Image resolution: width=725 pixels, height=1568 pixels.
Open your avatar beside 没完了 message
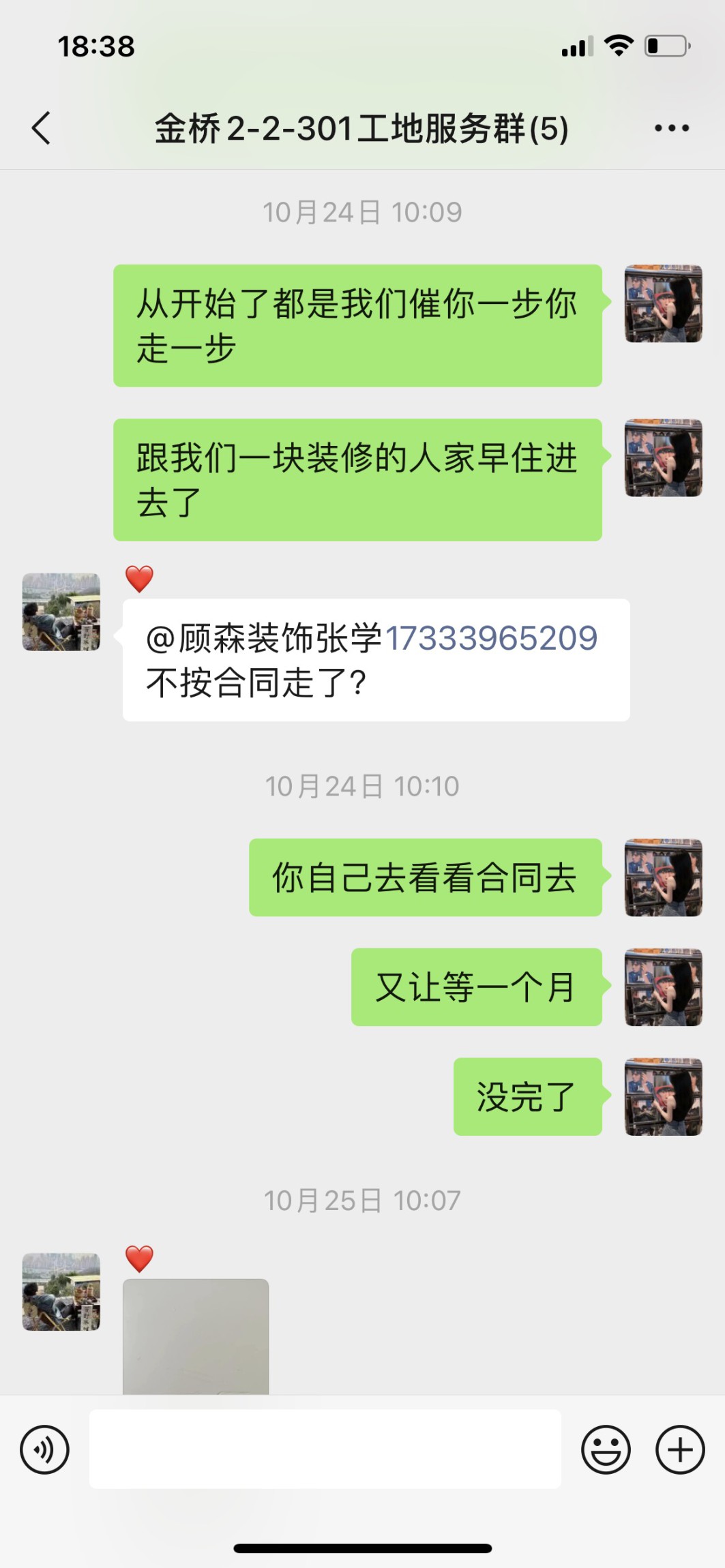point(663,1096)
